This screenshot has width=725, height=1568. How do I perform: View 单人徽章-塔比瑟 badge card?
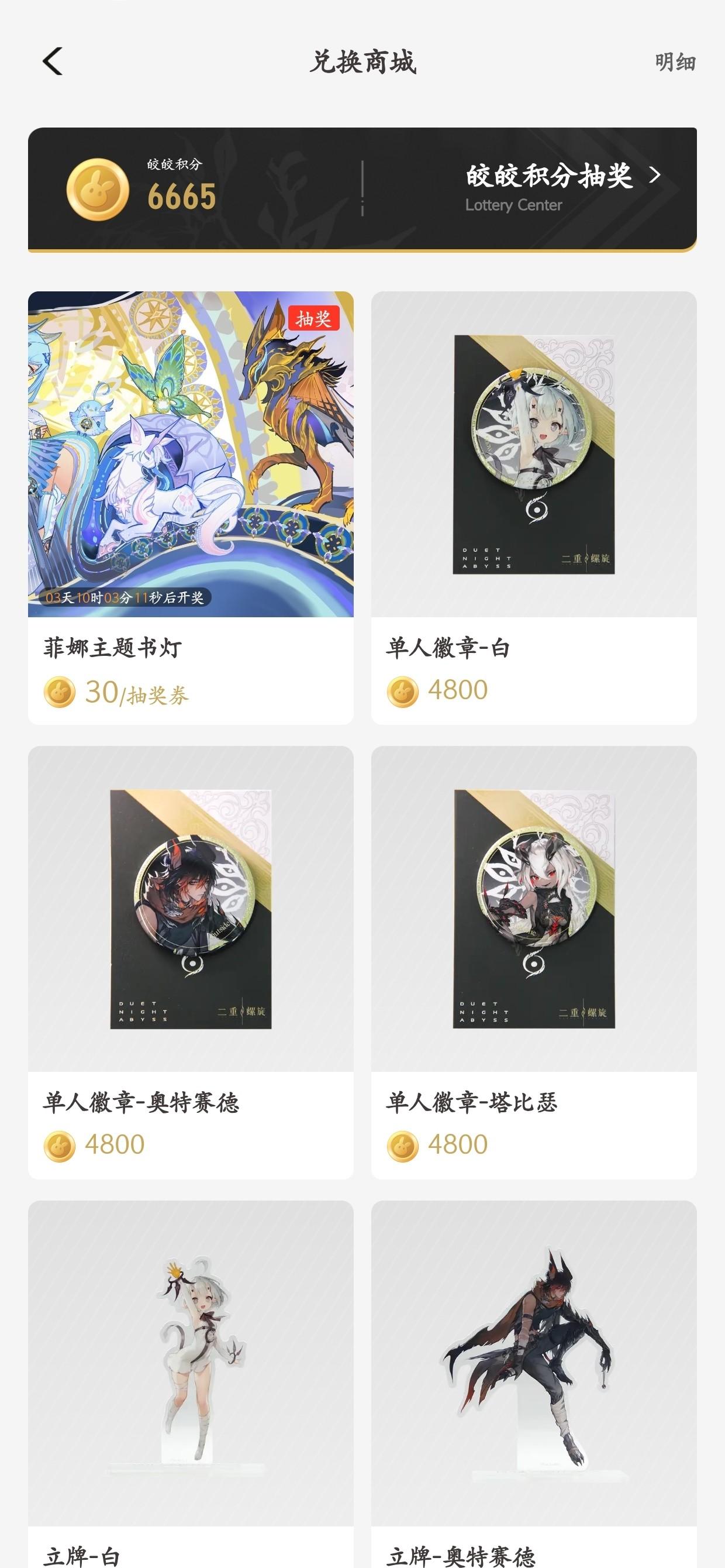[533, 962]
